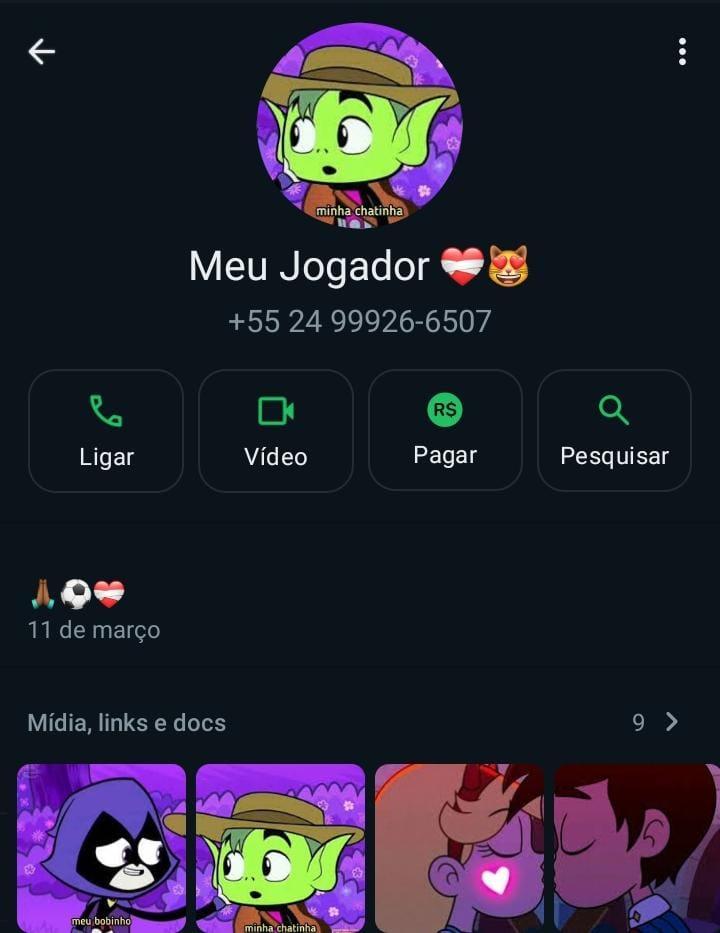
Task: Open the glowing heart kiss media thumbnail
Action: click(460, 848)
